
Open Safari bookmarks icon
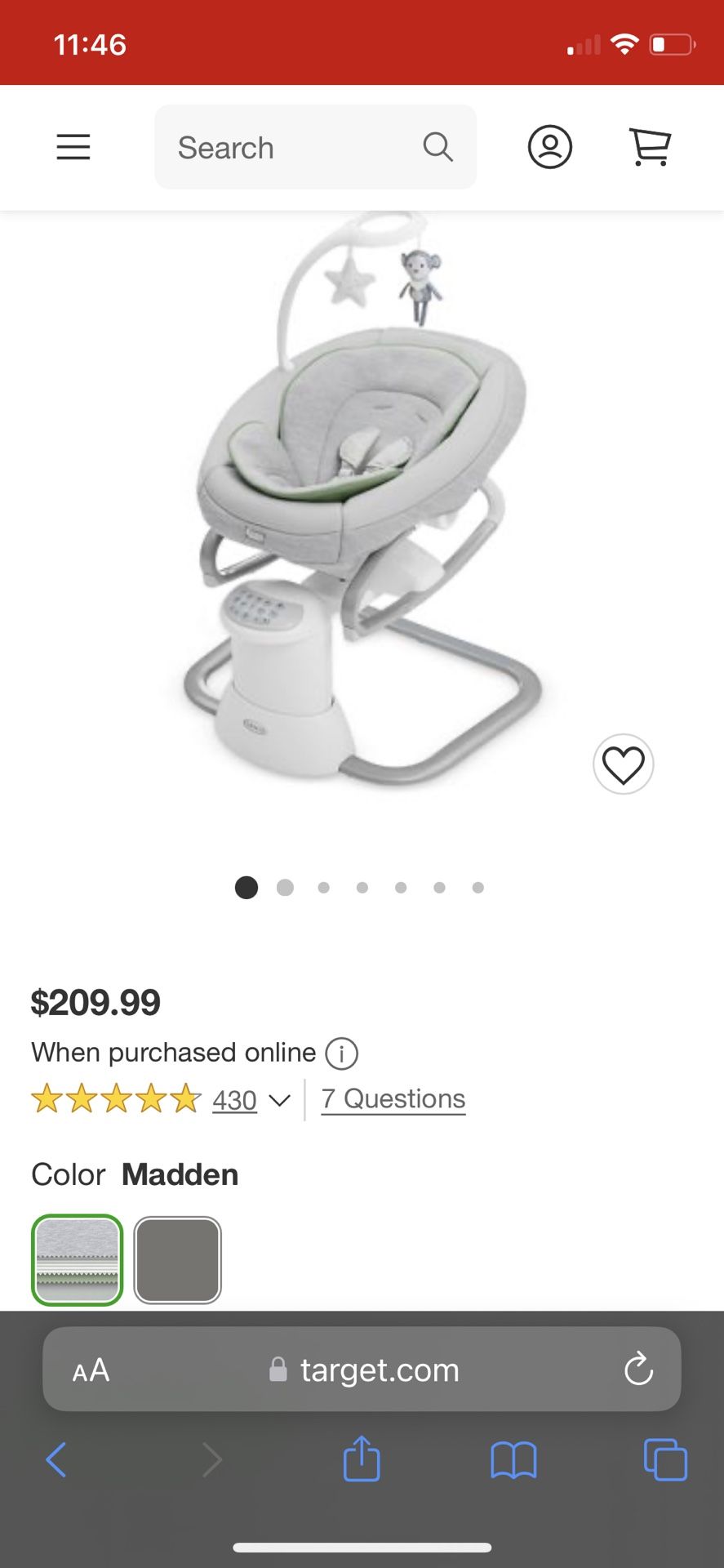pos(513,1461)
